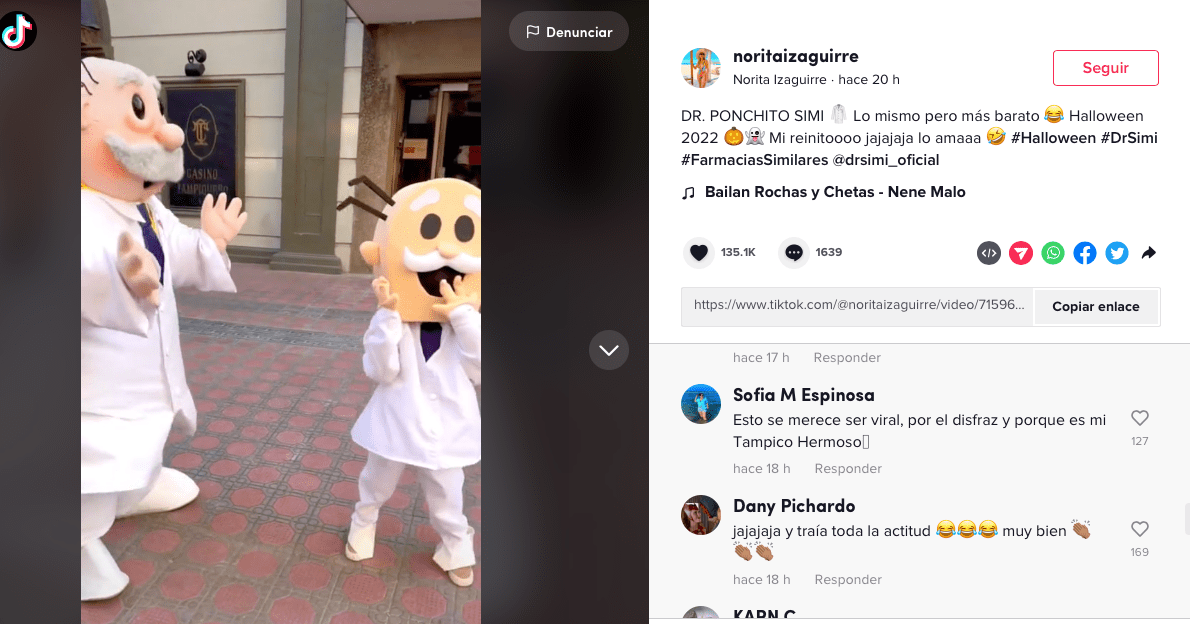The width and height of the screenshot is (1190, 624).
Task: Tap the Denunciar report button
Action: pyautogui.click(x=568, y=32)
